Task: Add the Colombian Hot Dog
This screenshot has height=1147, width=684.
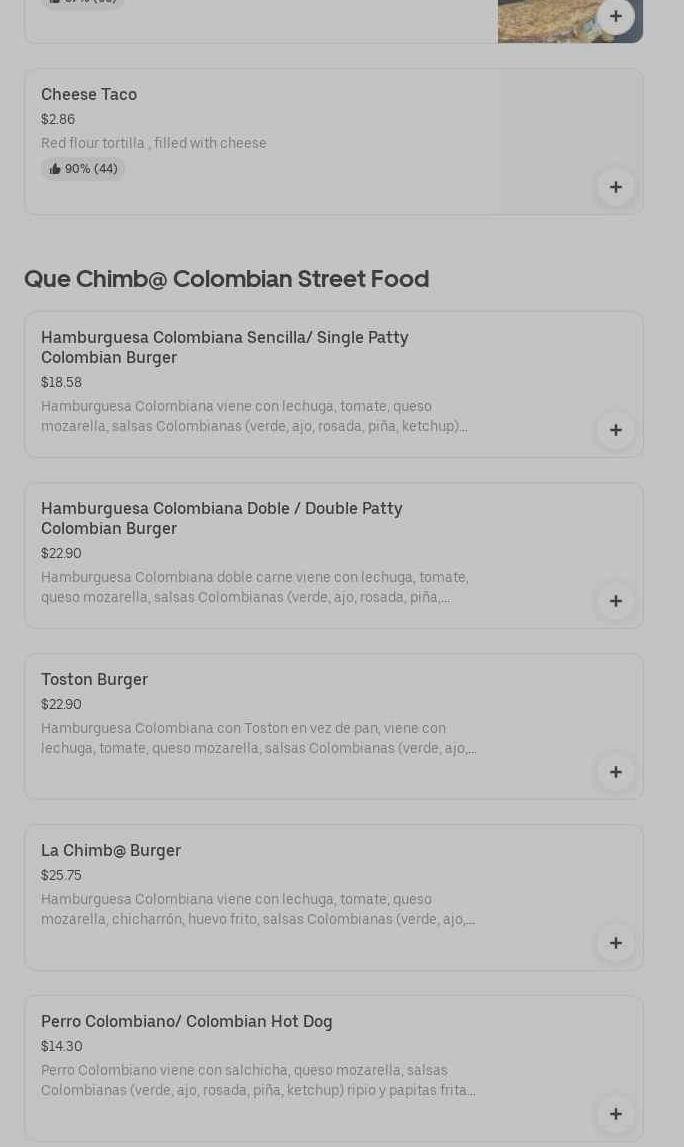Action: coord(615,1114)
